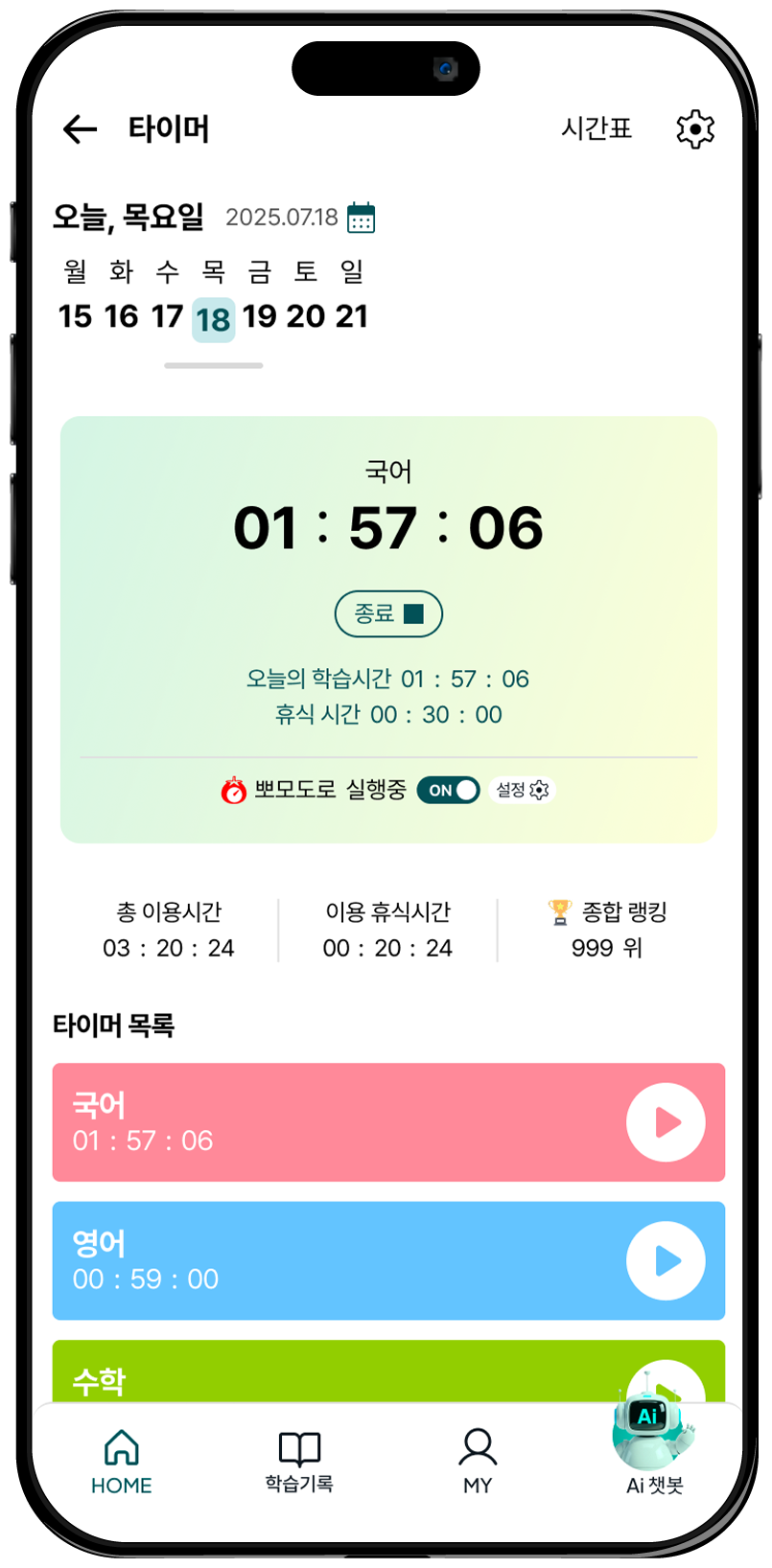The image size is (772, 1568).
Task: Open settings gear in top bar
Action: [x=695, y=128]
